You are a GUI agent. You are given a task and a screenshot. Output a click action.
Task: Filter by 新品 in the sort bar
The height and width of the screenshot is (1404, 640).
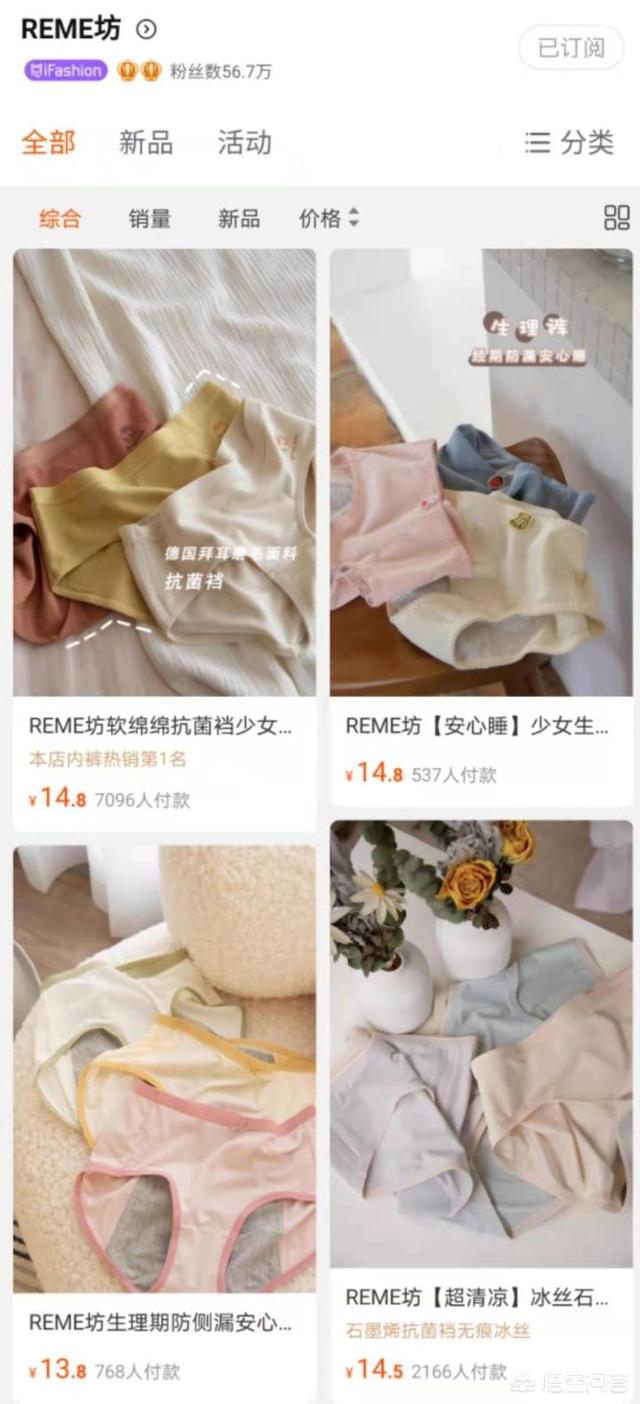tap(238, 219)
